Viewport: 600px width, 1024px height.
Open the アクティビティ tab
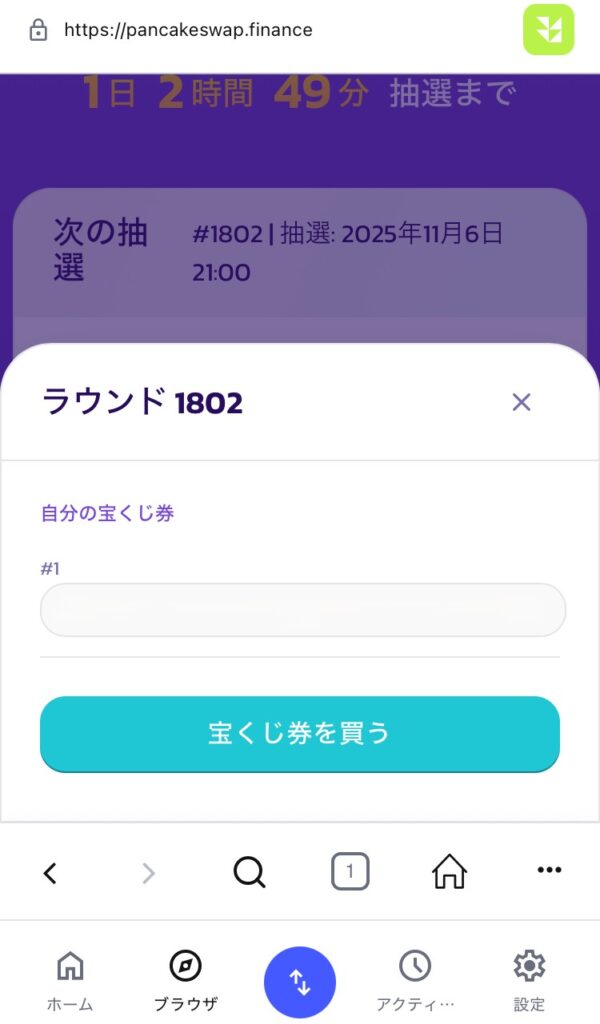[415, 980]
